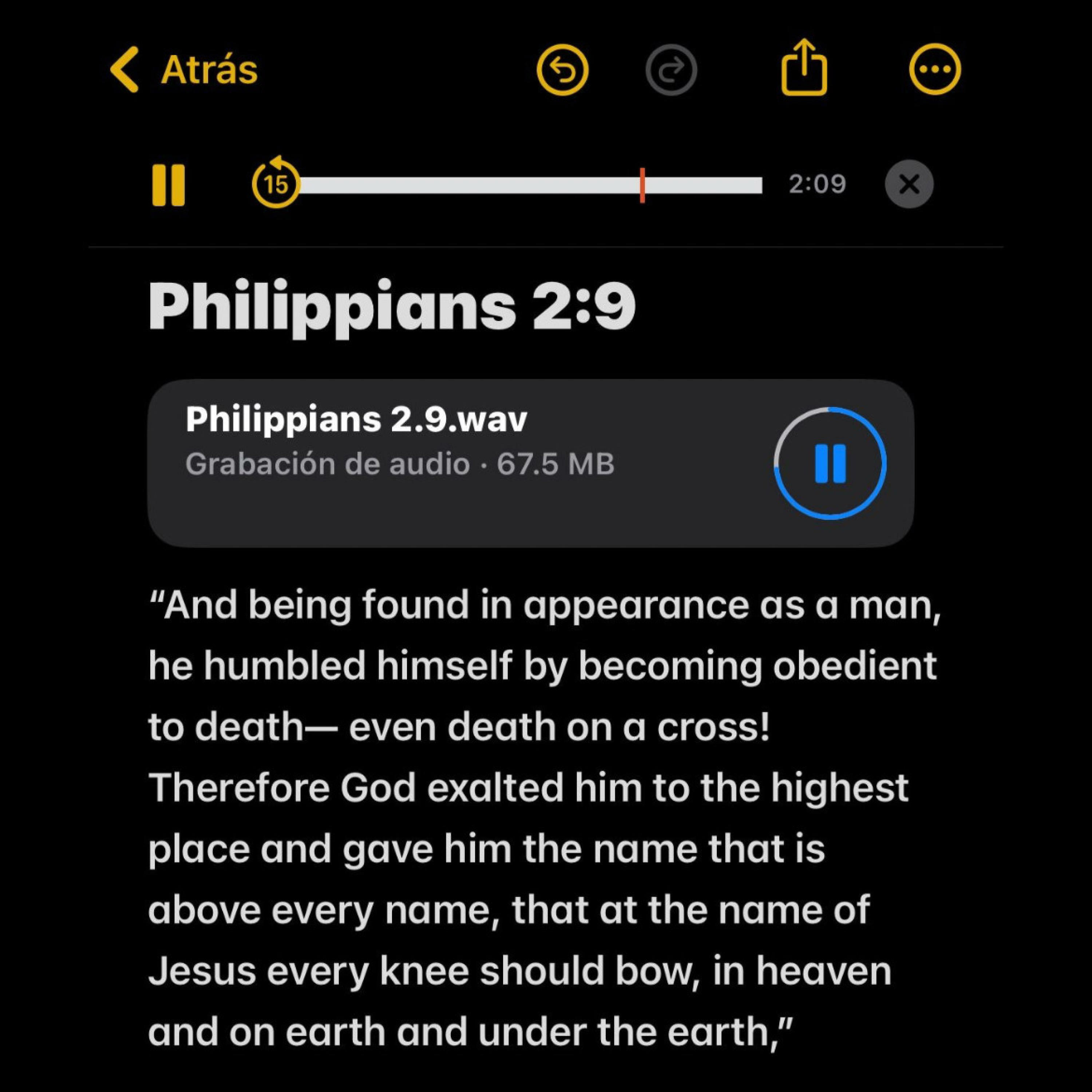This screenshot has width=1092, height=1092.
Task: Go back with the Atrás button
Action: point(184,70)
